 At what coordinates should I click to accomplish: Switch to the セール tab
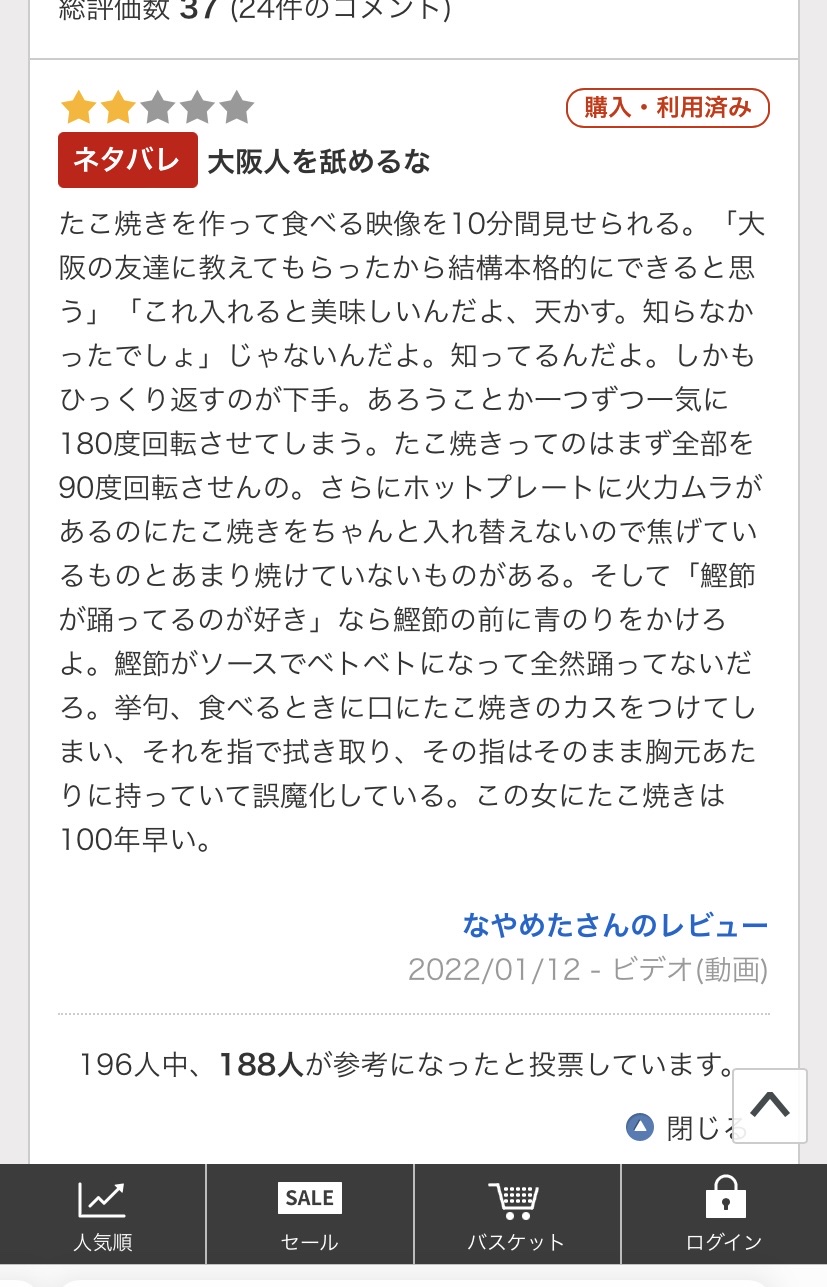click(310, 1215)
